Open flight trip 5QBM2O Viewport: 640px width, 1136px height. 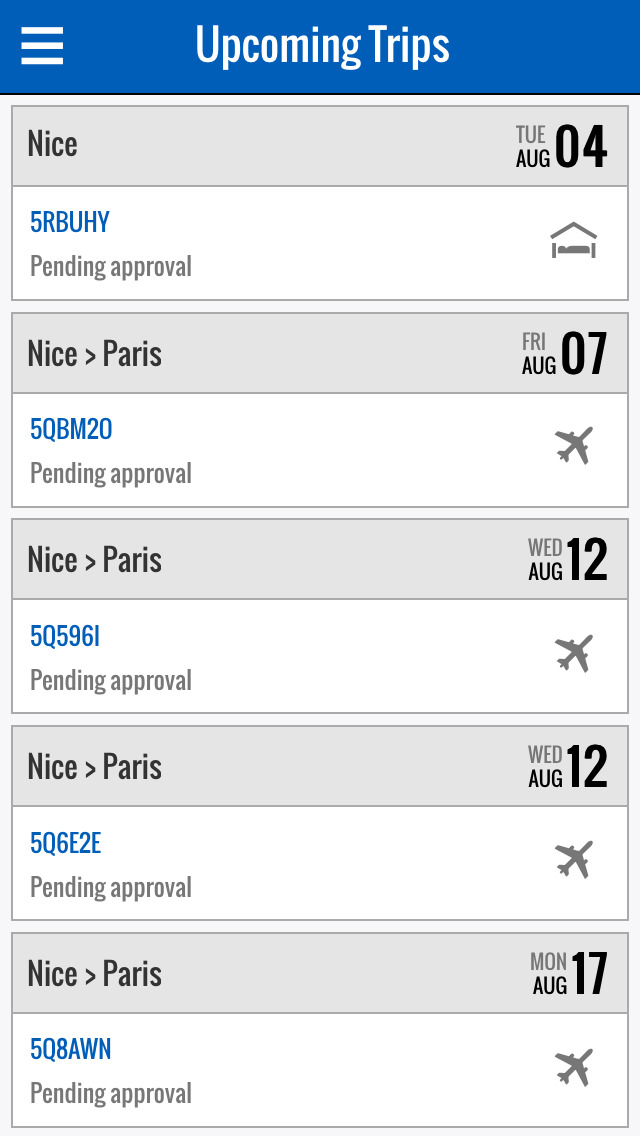coord(320,450)
